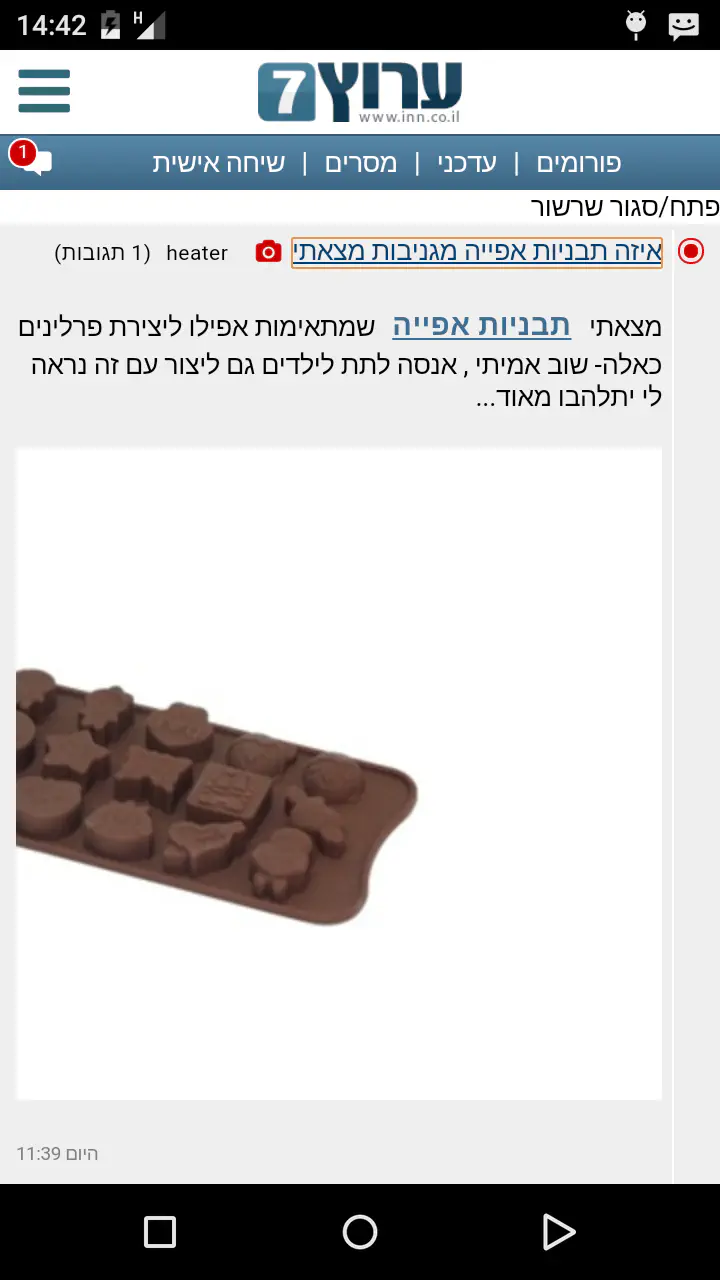This screenshot has width=720, height=1280.
Task: Switch to the פורומים tab
Action: (578, 163)
